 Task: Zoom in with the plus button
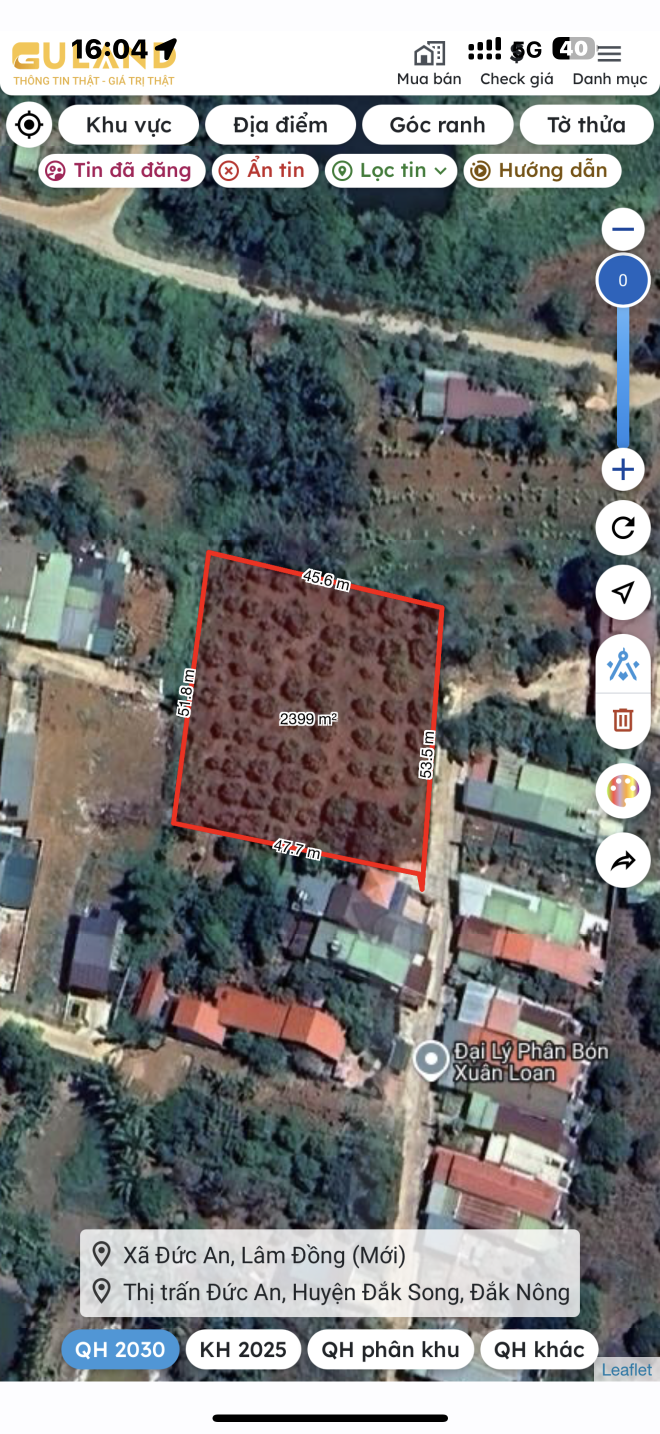click(x=623, y=469)
